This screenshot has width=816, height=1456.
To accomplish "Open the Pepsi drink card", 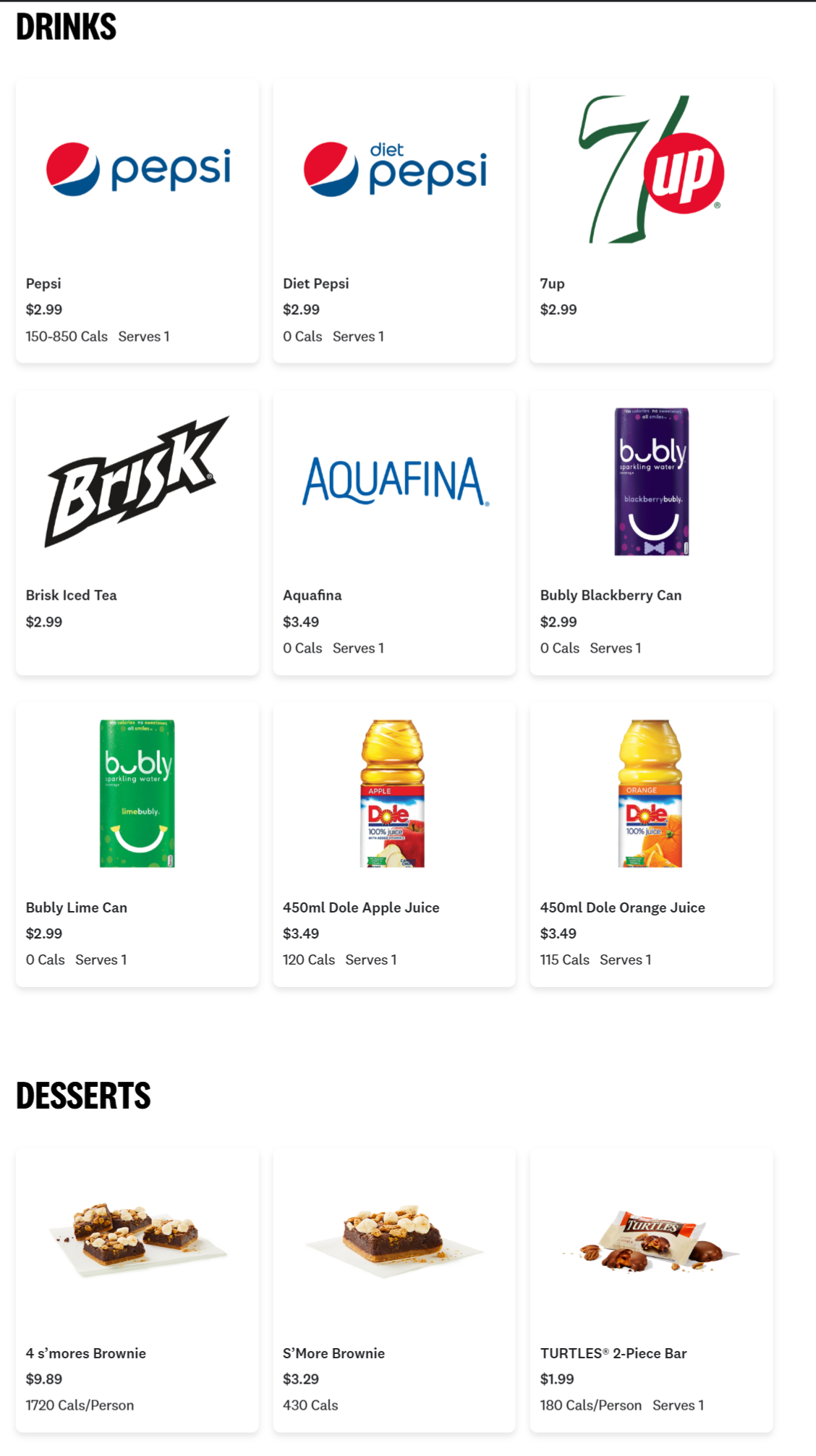I will click(137, 221).
